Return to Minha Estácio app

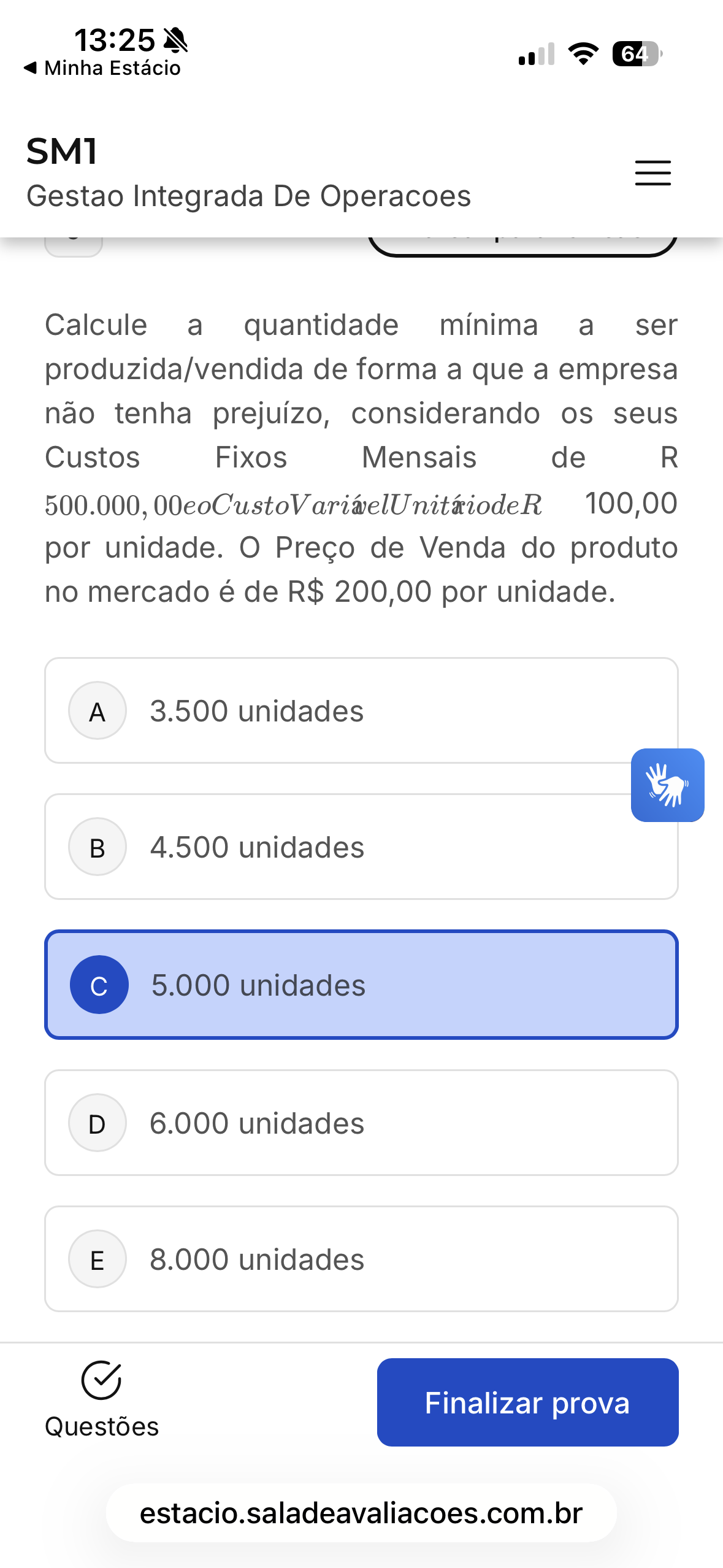pyautogui.click(x=103, y=68)
